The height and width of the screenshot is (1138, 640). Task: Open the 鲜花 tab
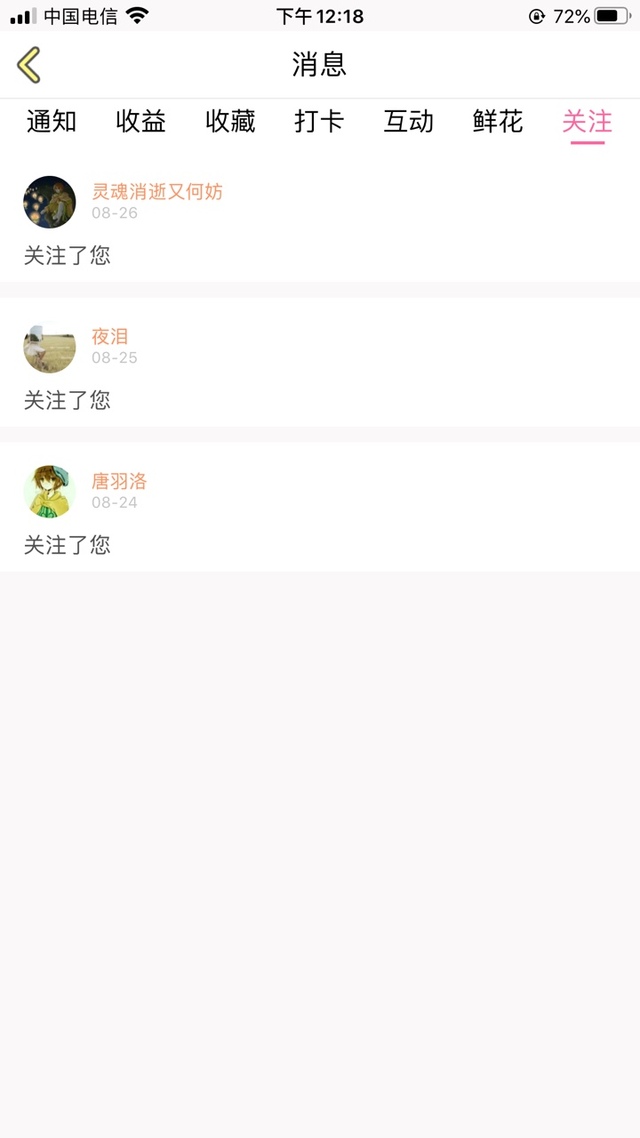pos(498,122)
